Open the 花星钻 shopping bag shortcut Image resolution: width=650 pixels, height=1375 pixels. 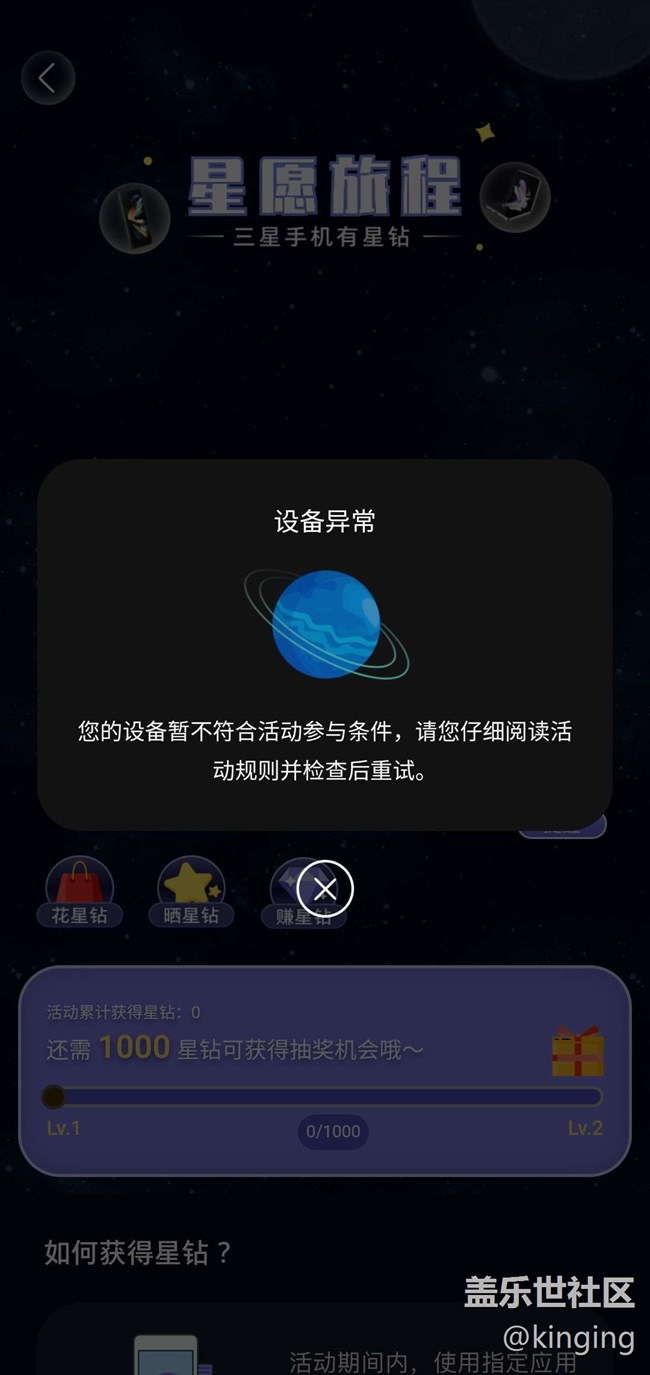tap(80, 892)
